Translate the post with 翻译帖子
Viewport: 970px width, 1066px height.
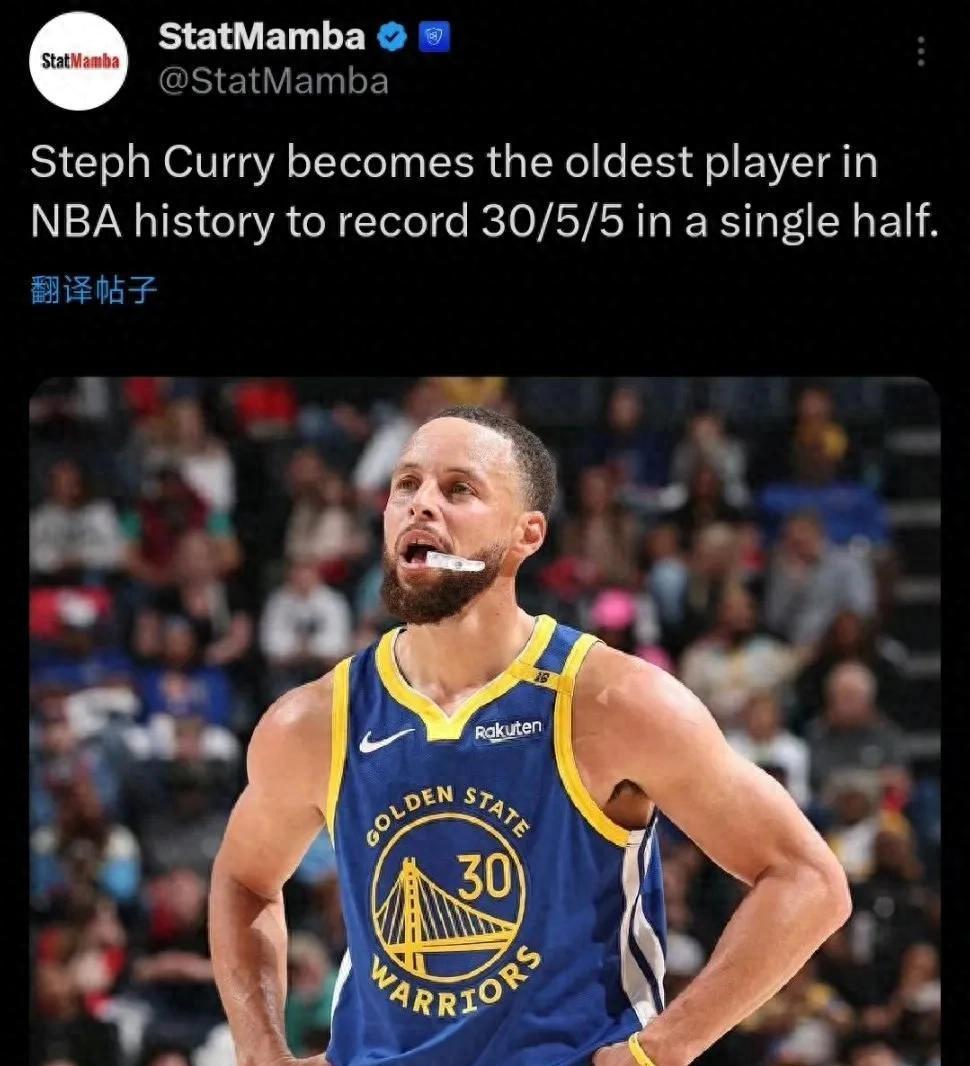94,291
